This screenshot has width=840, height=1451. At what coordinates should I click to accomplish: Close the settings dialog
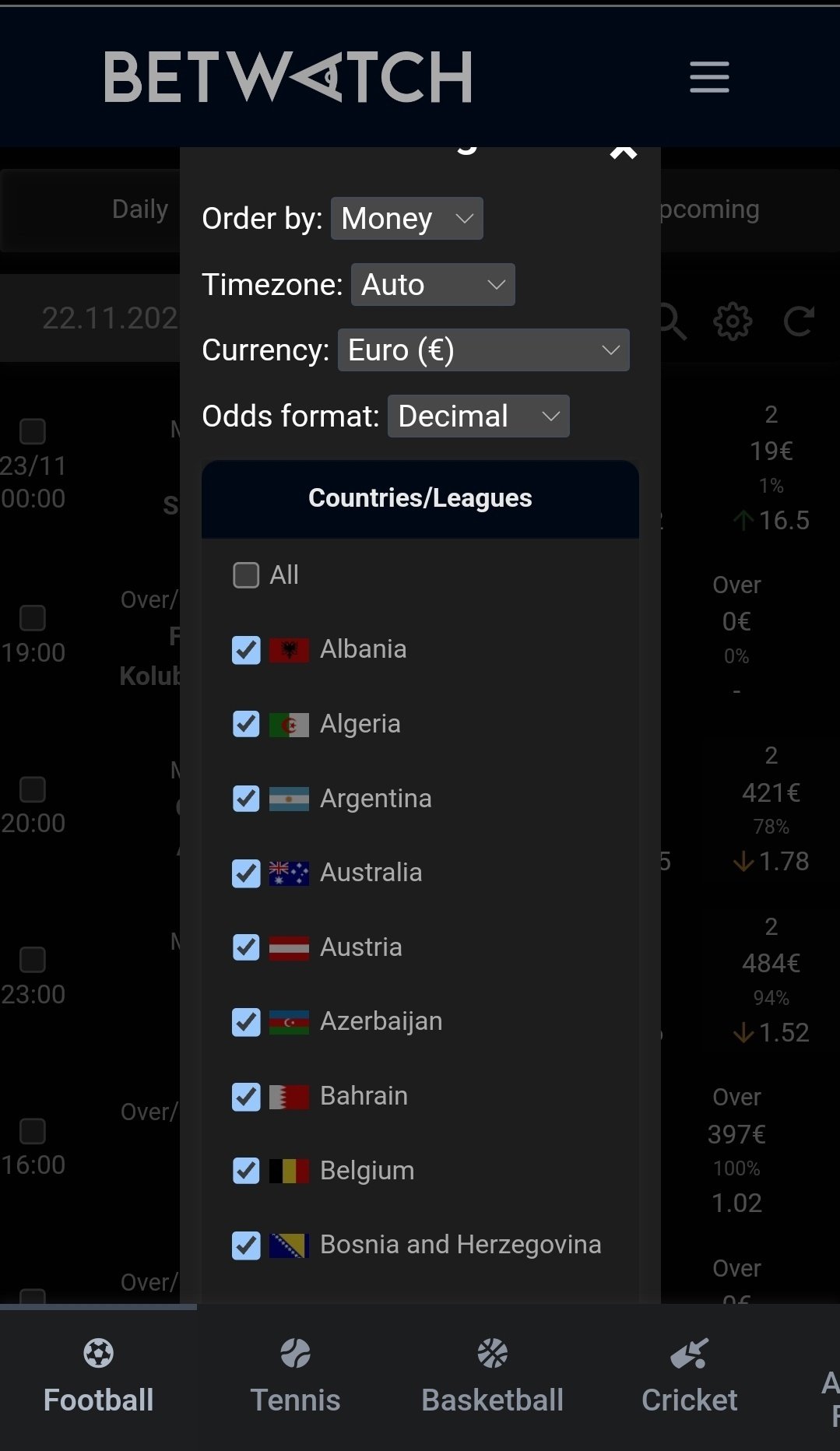tap(623, 153)
